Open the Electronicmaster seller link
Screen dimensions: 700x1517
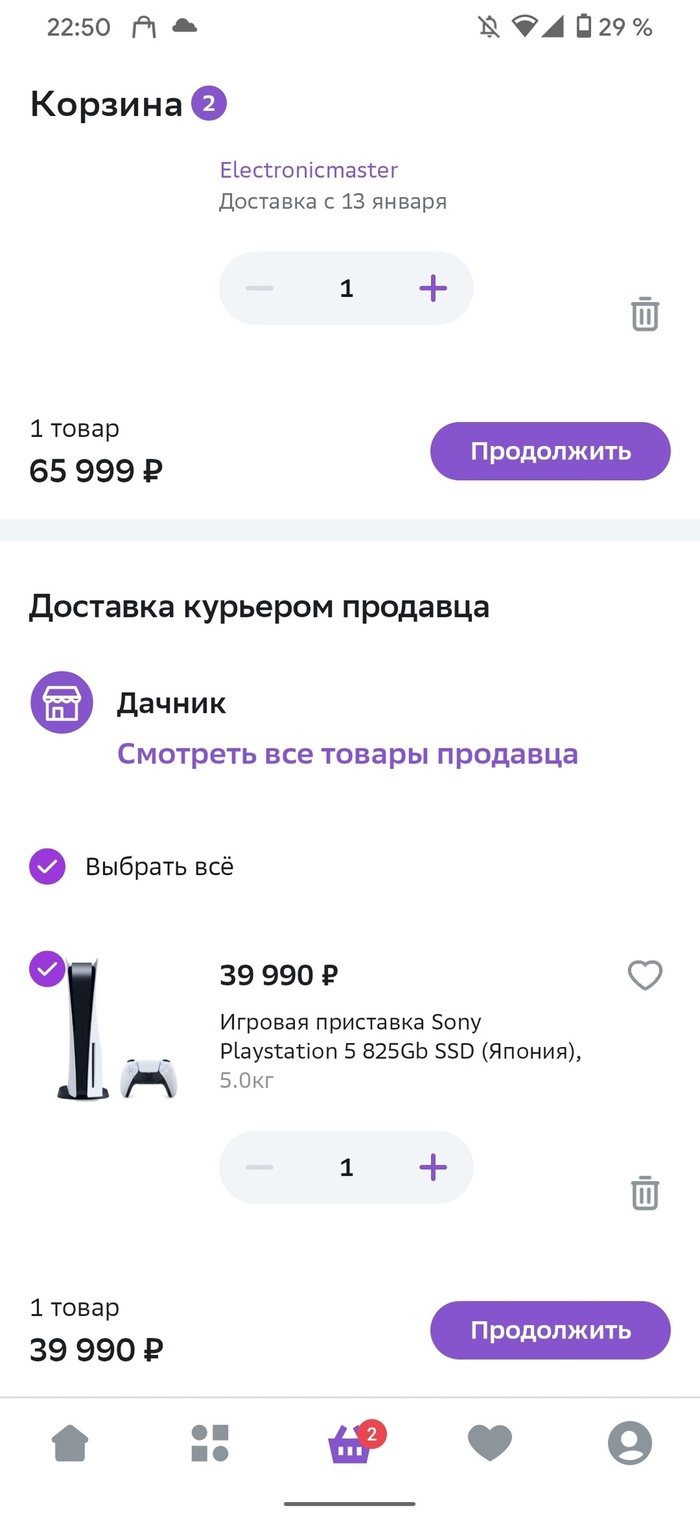coord(308,170)
